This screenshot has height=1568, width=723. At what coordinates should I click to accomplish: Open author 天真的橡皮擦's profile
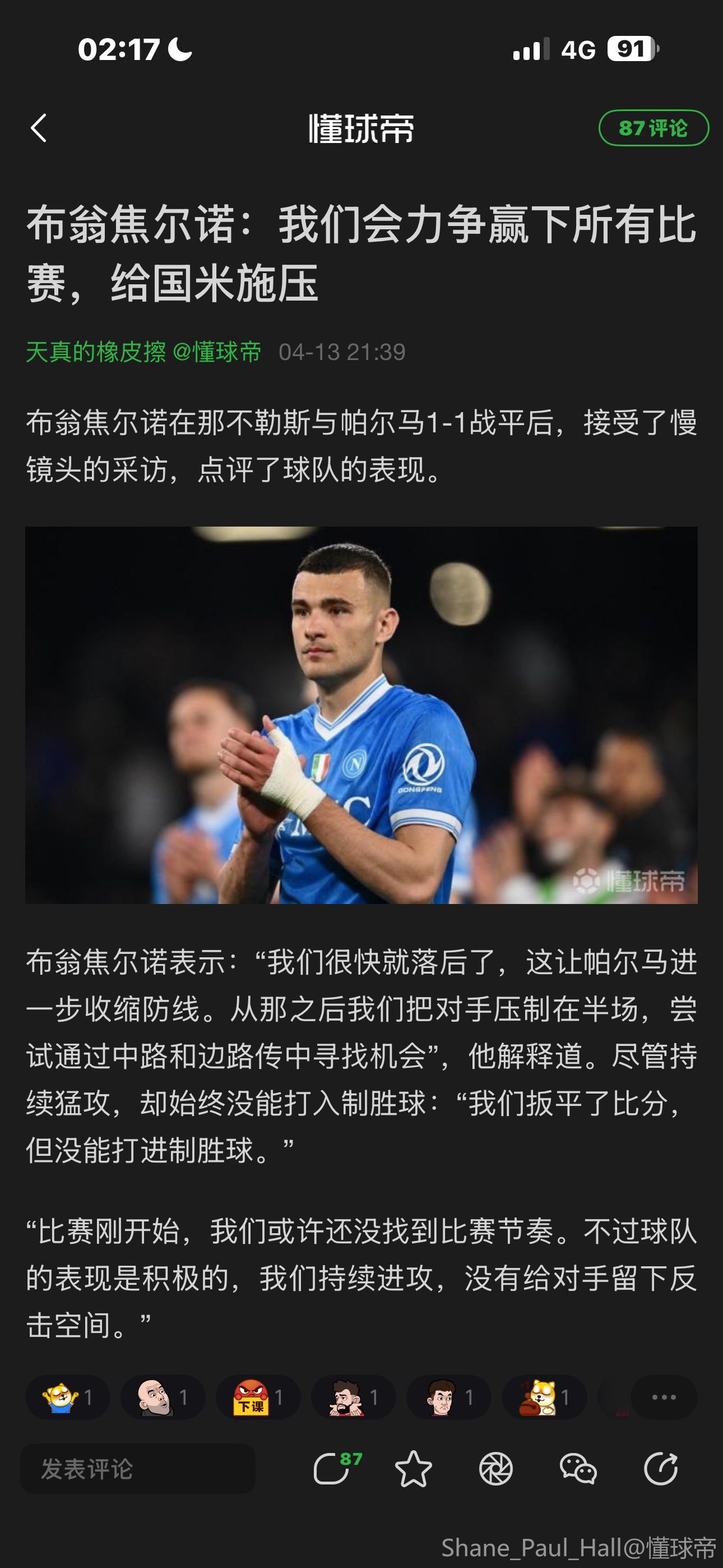point(95,352)
